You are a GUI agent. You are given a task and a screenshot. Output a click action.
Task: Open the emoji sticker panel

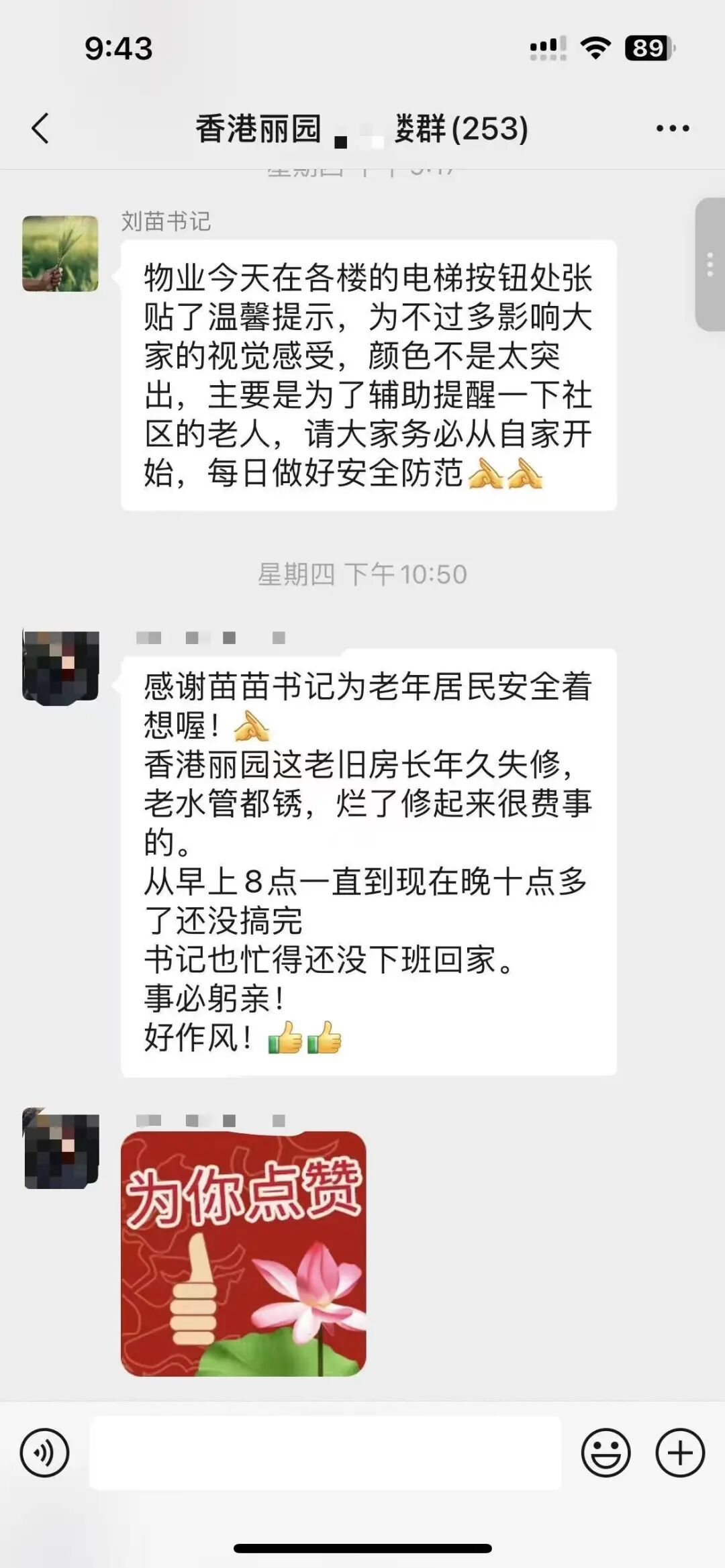coord(606,1453)
